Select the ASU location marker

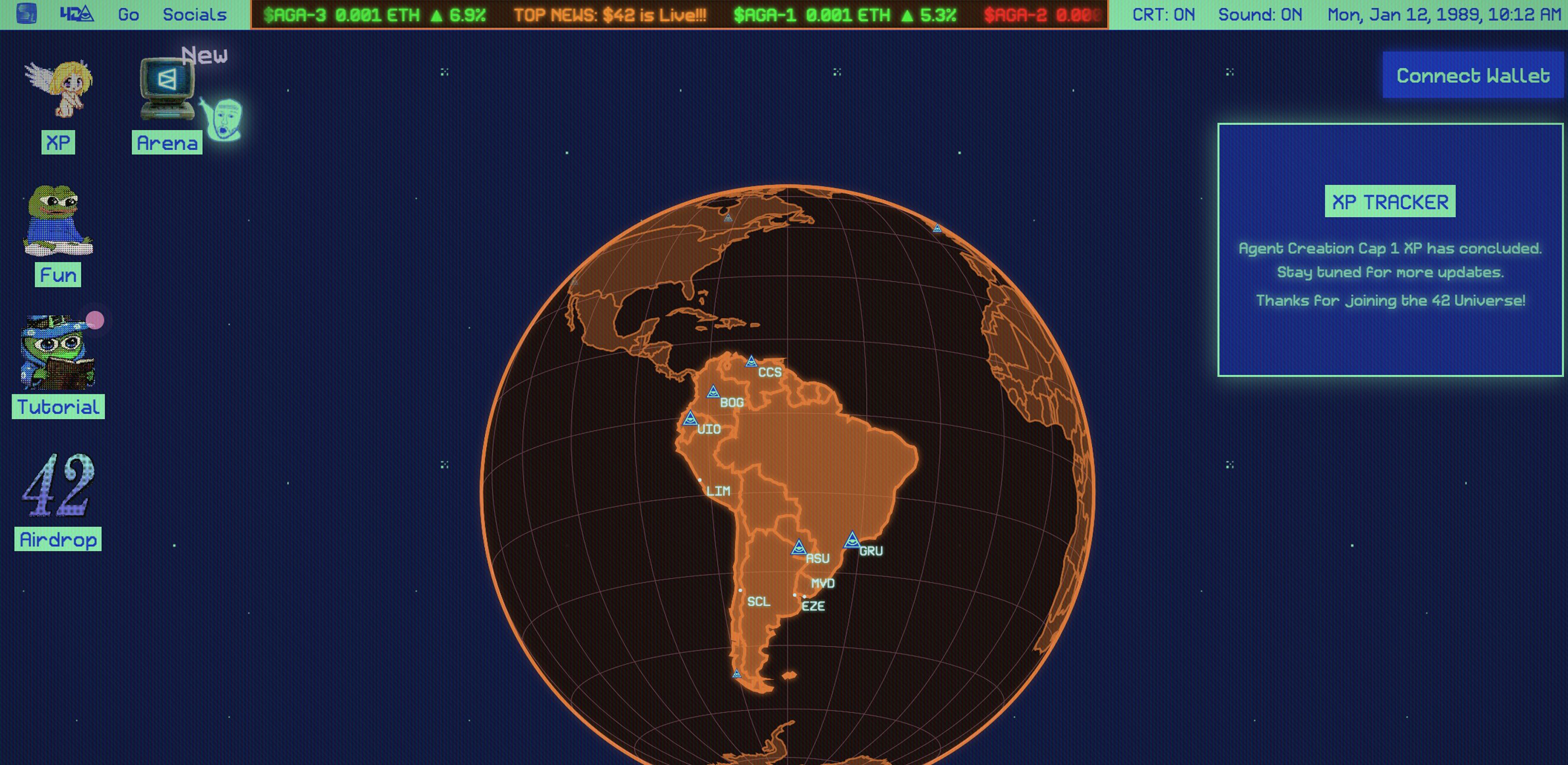point(799,548)
